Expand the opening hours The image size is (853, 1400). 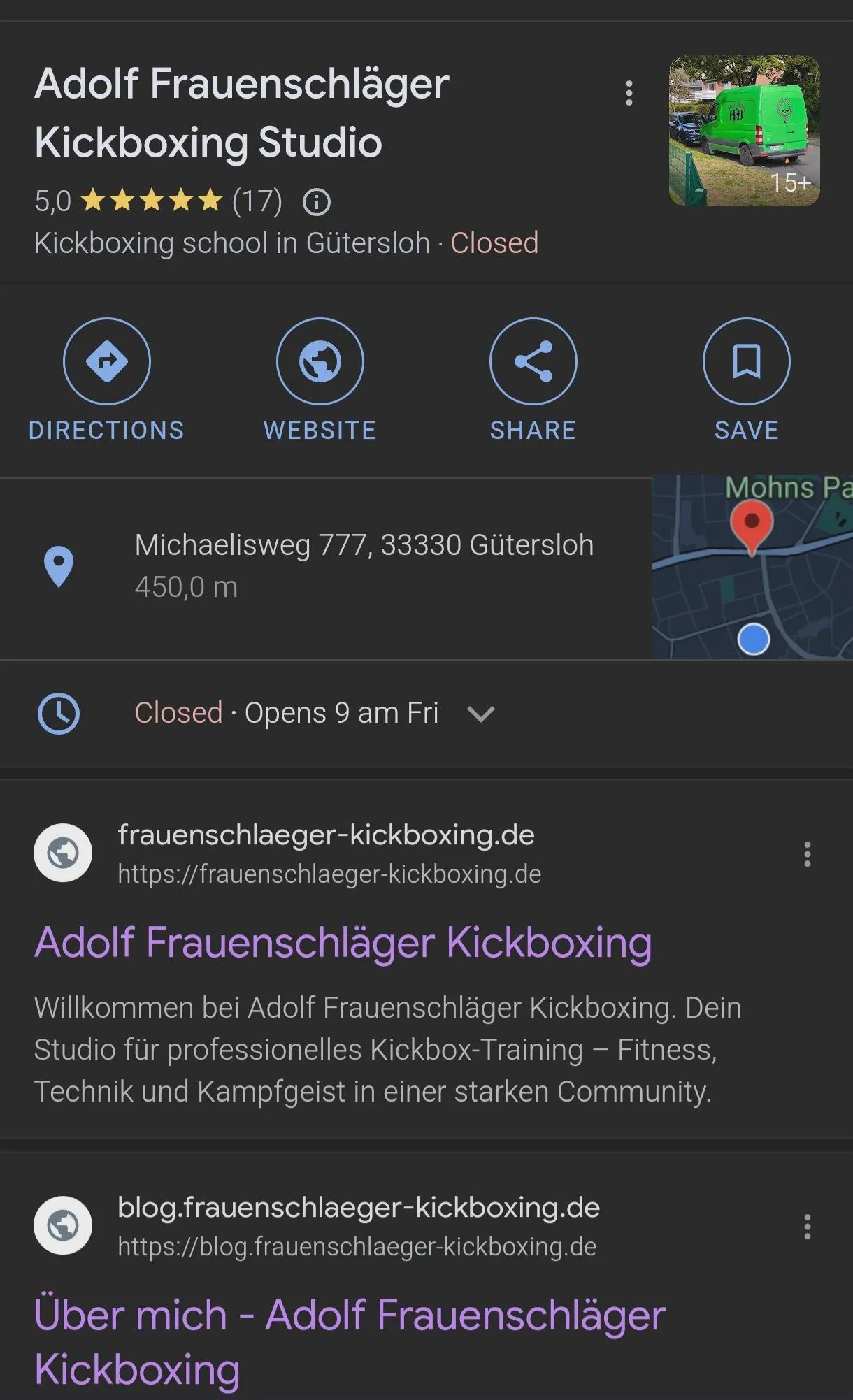click(x=481, y=714)
